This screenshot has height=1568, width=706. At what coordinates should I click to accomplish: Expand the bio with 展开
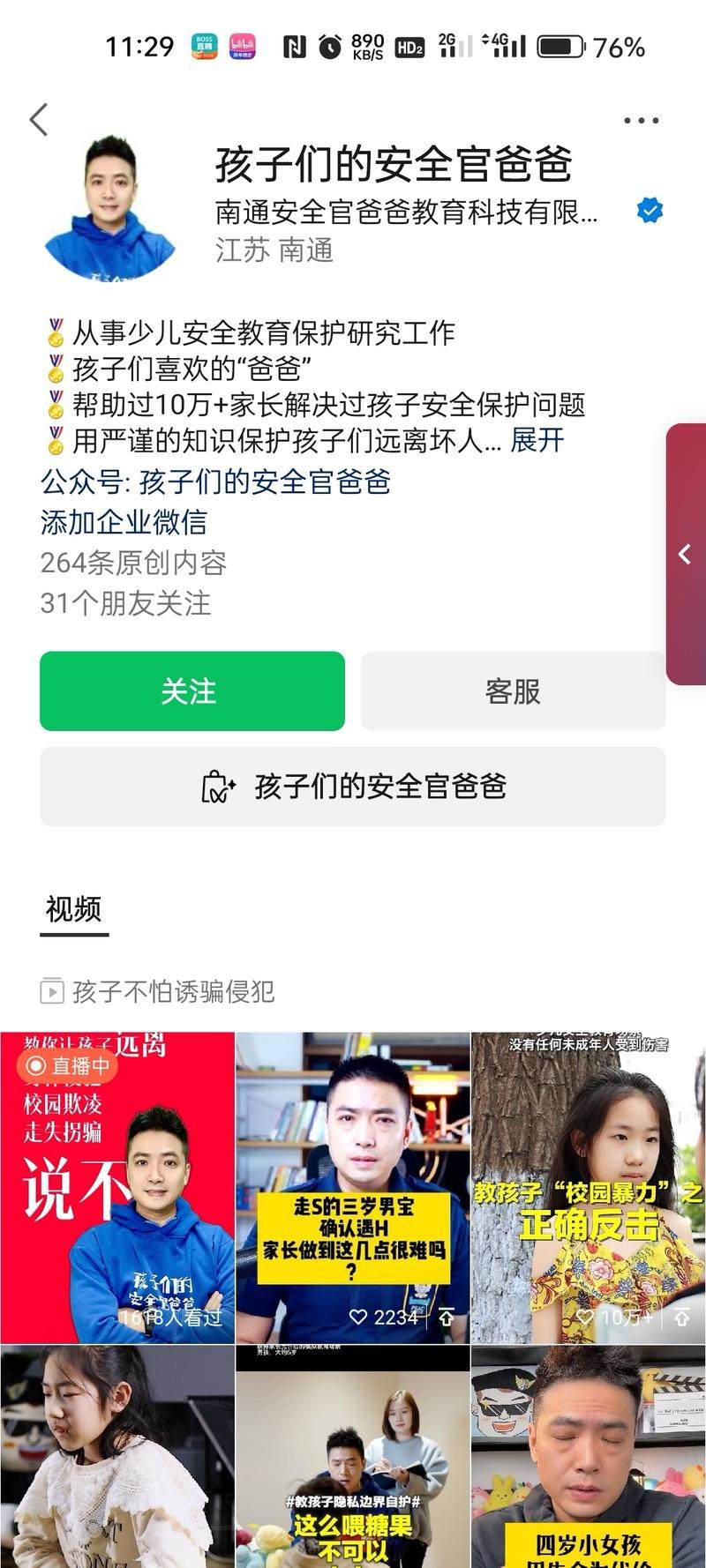click(x=537, y=440)
